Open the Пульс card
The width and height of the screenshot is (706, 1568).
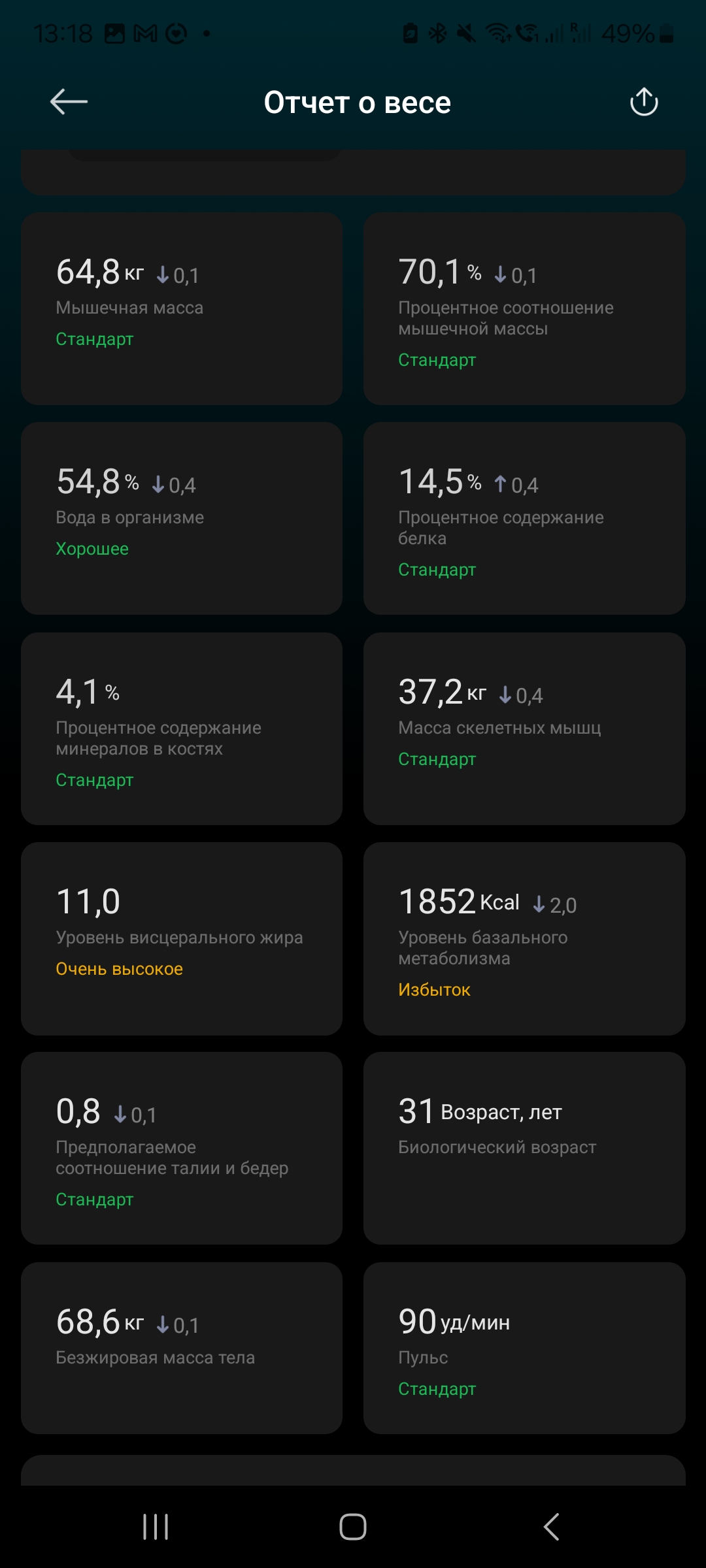click(524, 1347)
